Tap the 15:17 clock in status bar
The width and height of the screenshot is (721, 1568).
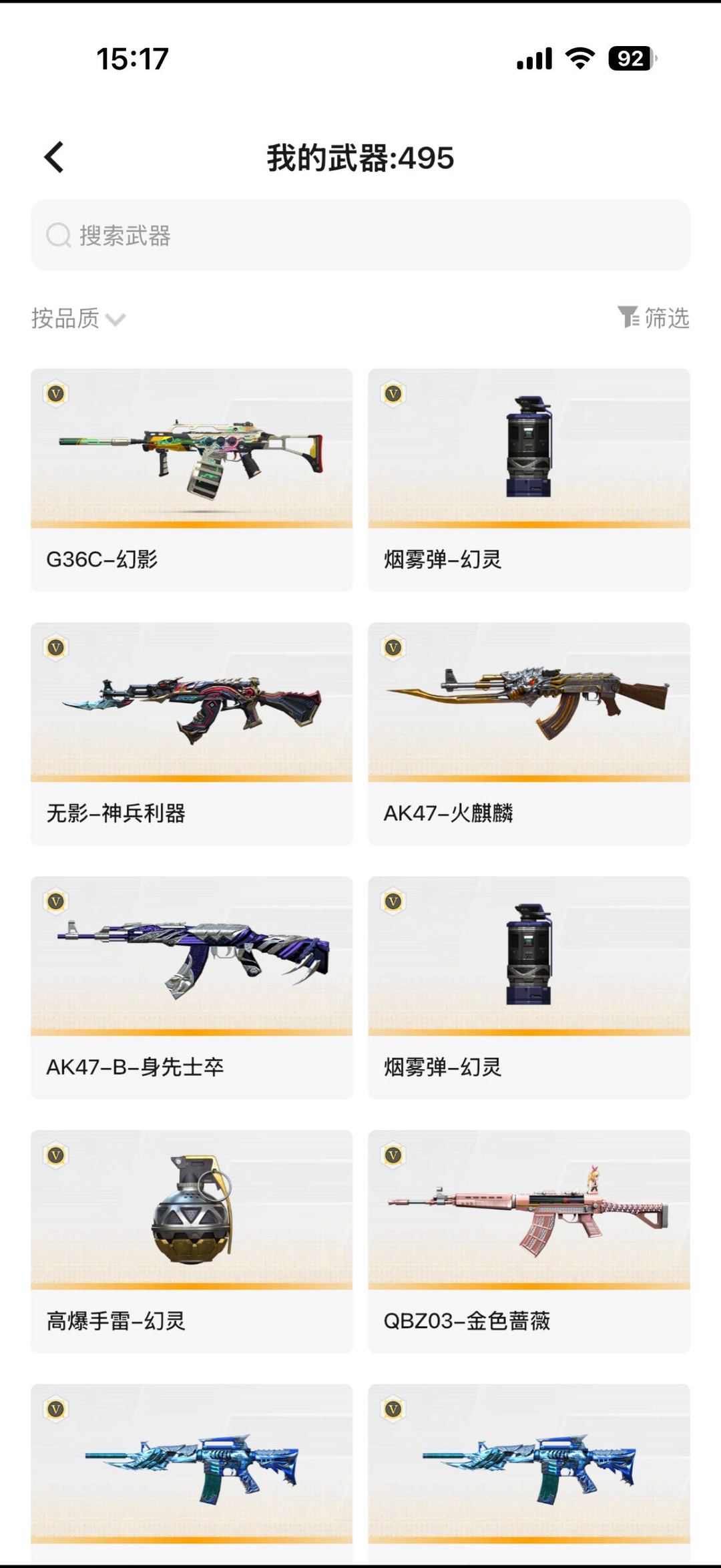tap(132, 59)
